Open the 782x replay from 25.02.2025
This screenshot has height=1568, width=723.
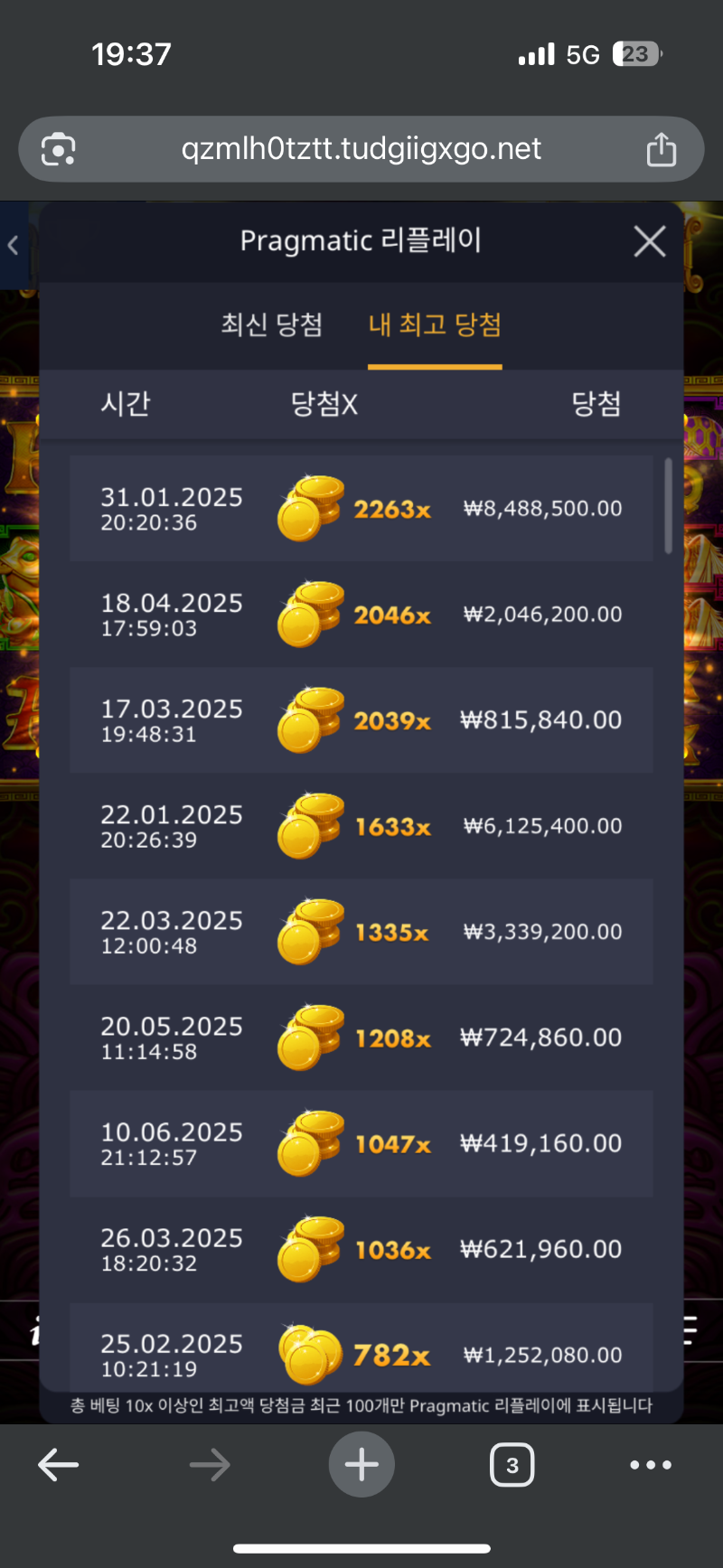(361, 1352)
